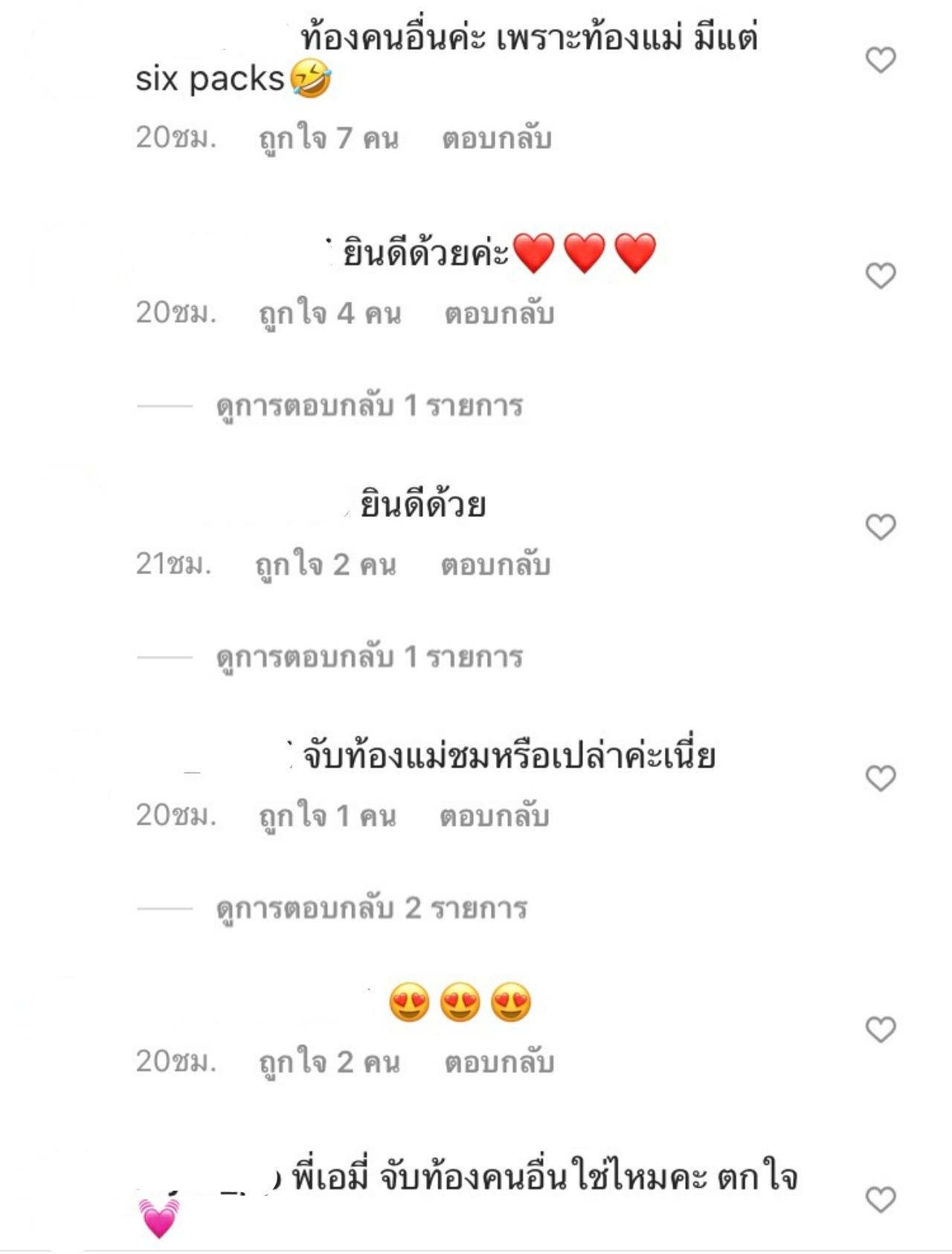Expand 1 reply under ยินดีด้วยค่ะ hearts comment
The image size is (952, 1254).
369,406
